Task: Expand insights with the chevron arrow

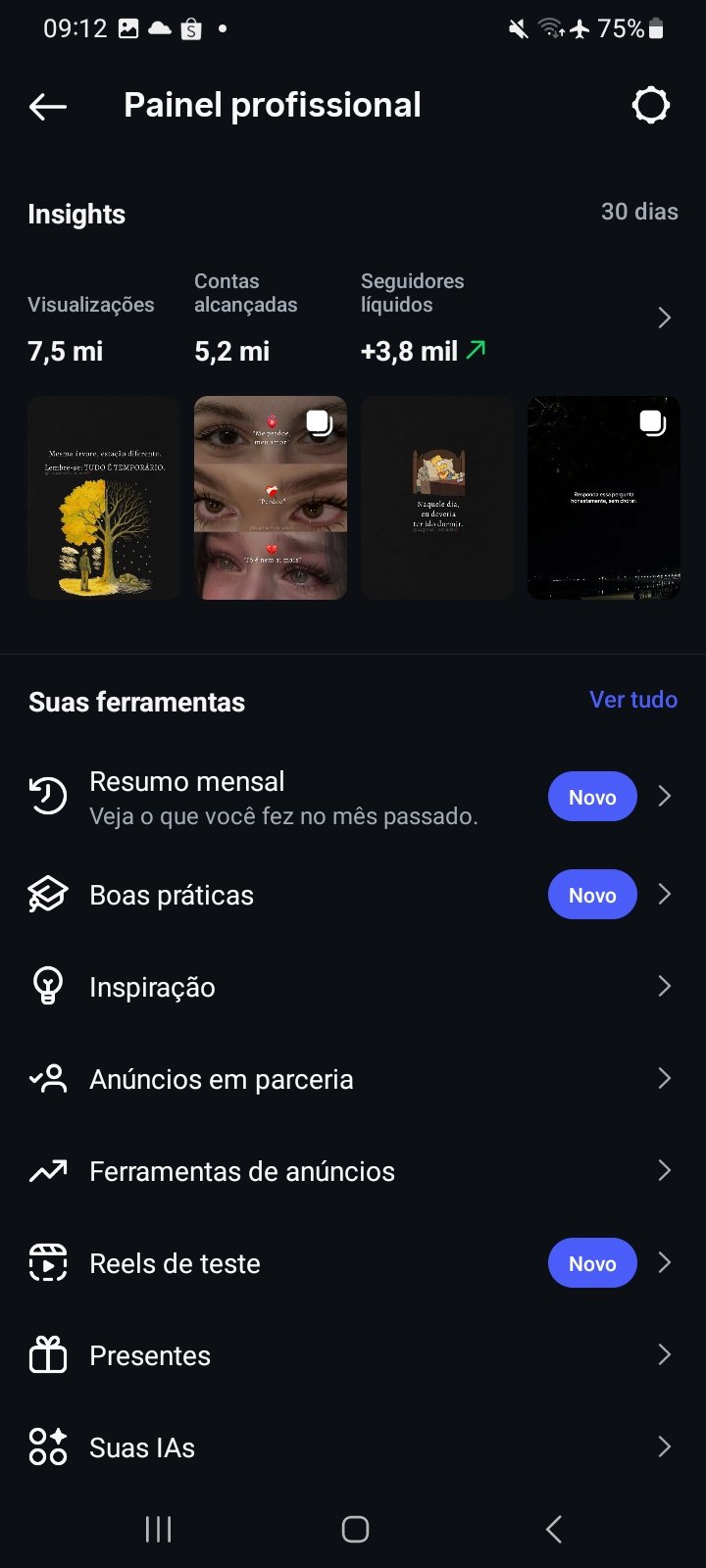Action: pyautogui.click(x=664, y=318)
